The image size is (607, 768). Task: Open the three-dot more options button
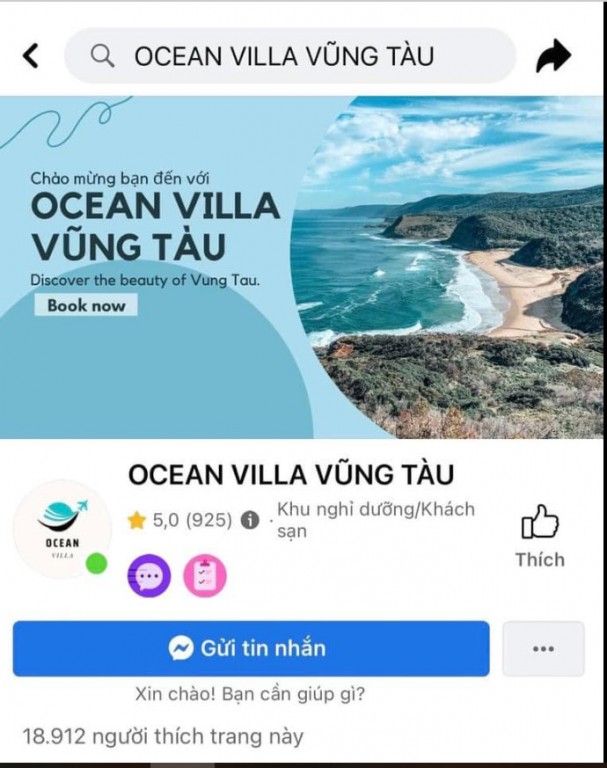[543, 648]
